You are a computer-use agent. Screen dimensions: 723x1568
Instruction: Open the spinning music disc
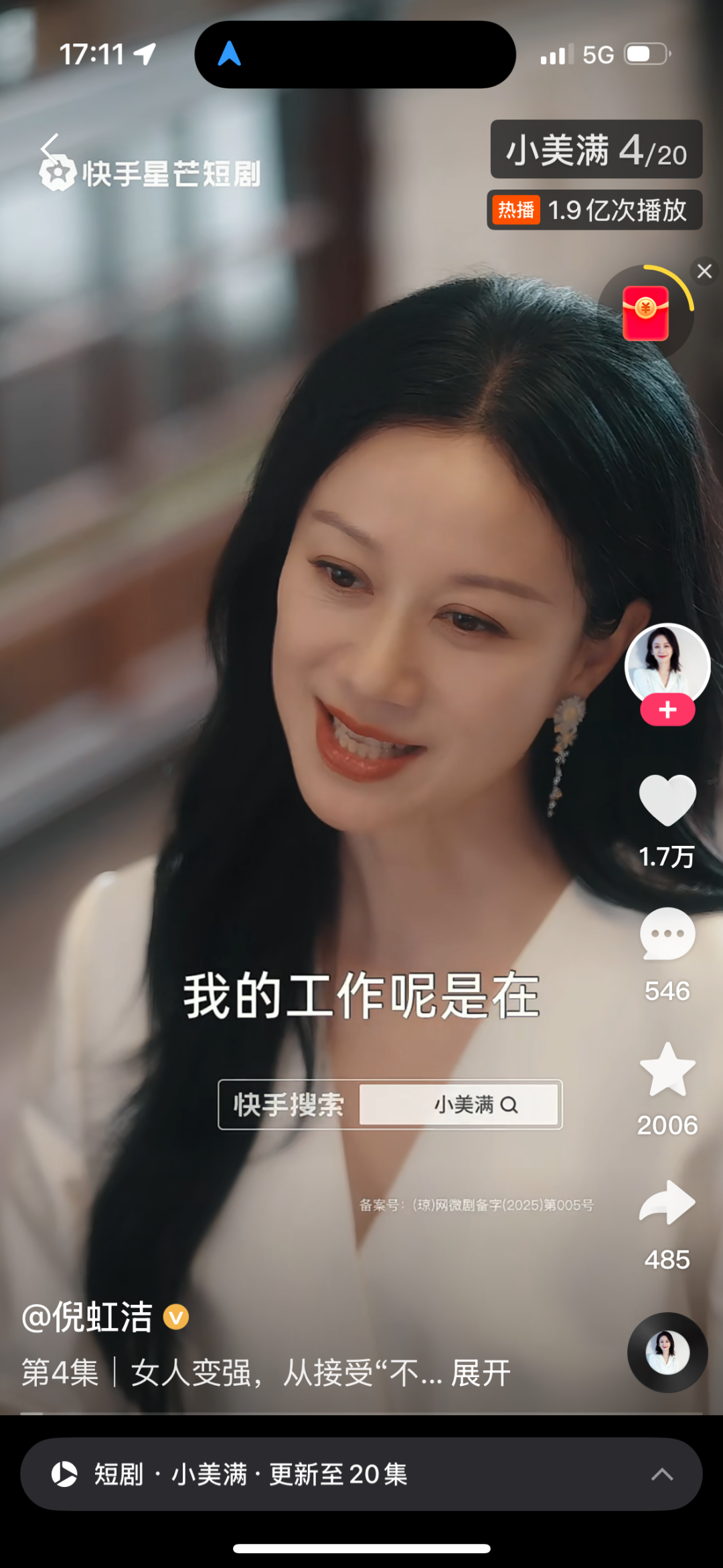pos(667,1352)
